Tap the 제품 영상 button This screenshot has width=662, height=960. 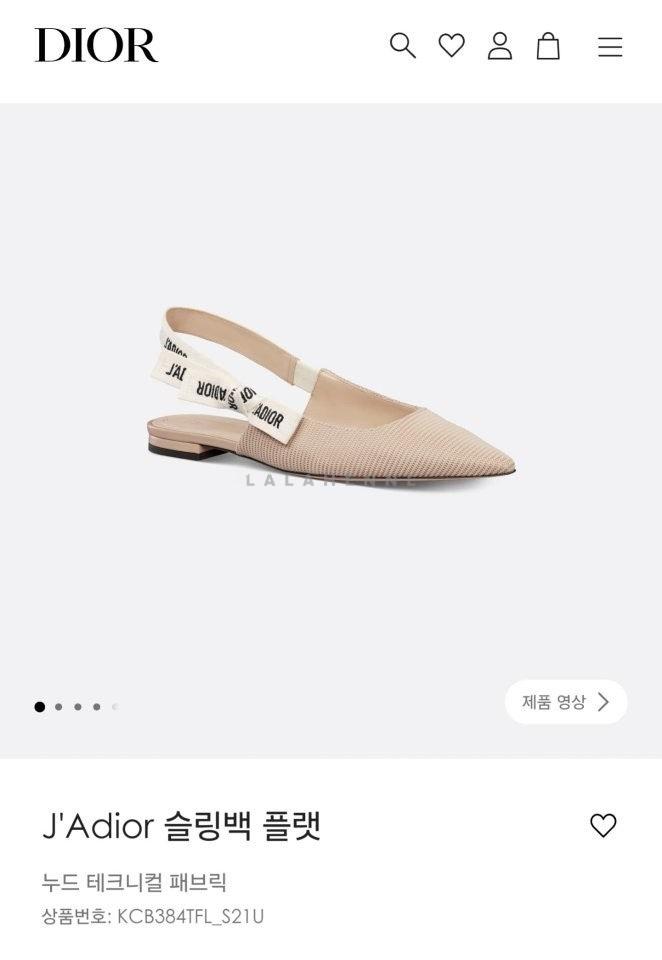tap(566, 702)
